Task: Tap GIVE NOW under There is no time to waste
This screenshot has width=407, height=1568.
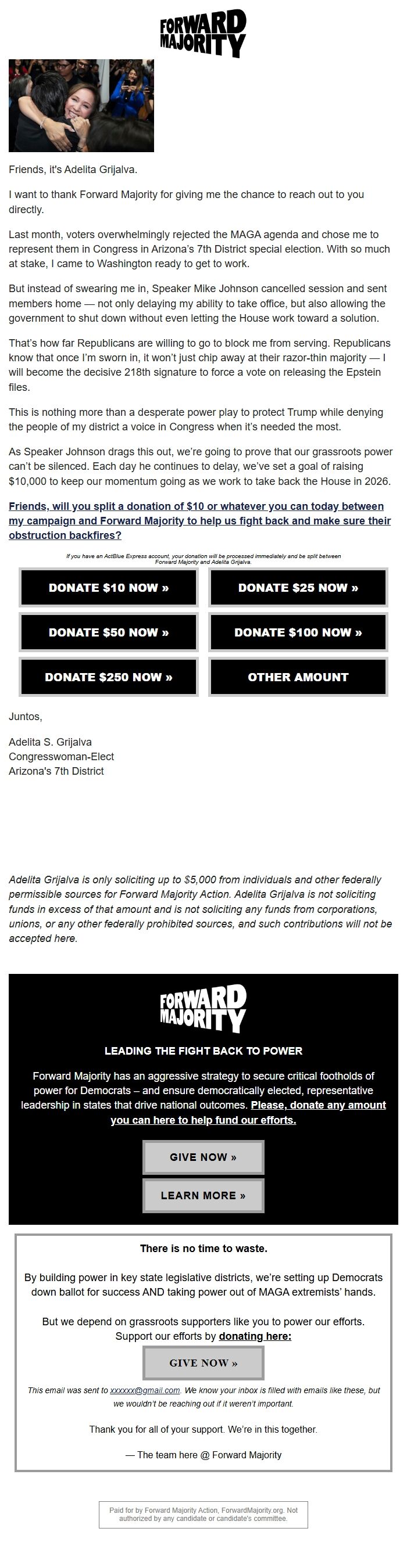Action: (x=203, y=1363)
